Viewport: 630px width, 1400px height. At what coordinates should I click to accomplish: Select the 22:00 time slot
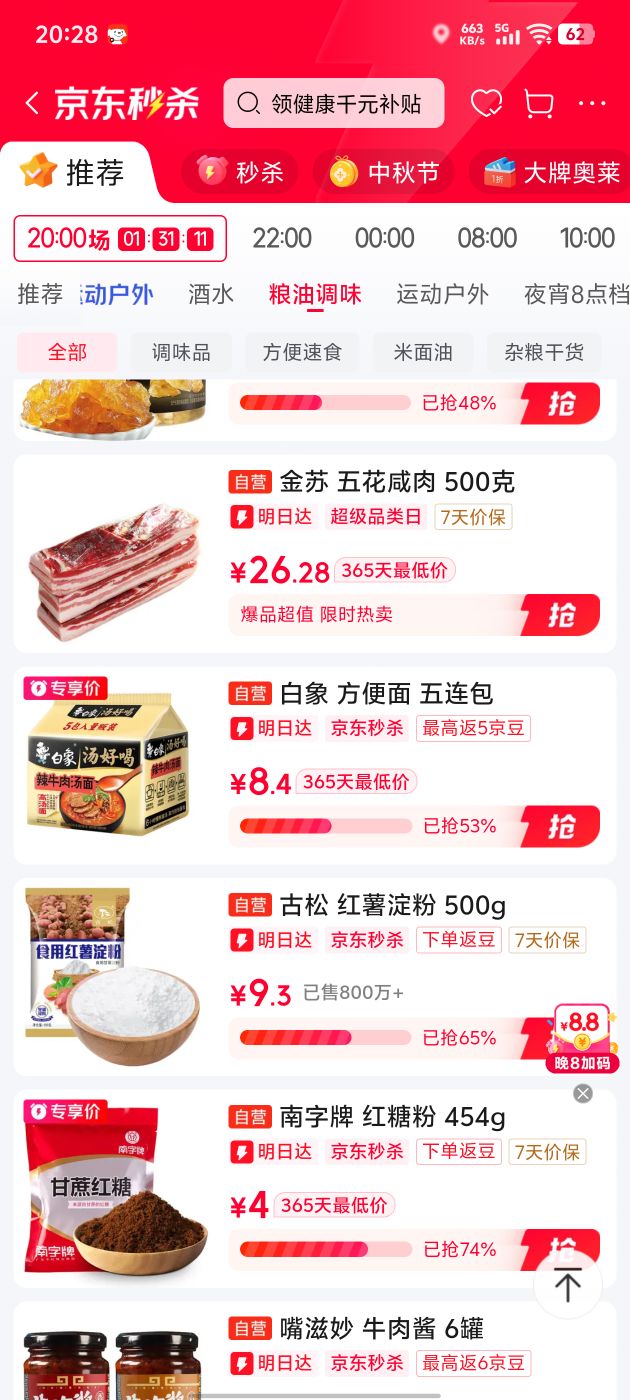[282, 238]
